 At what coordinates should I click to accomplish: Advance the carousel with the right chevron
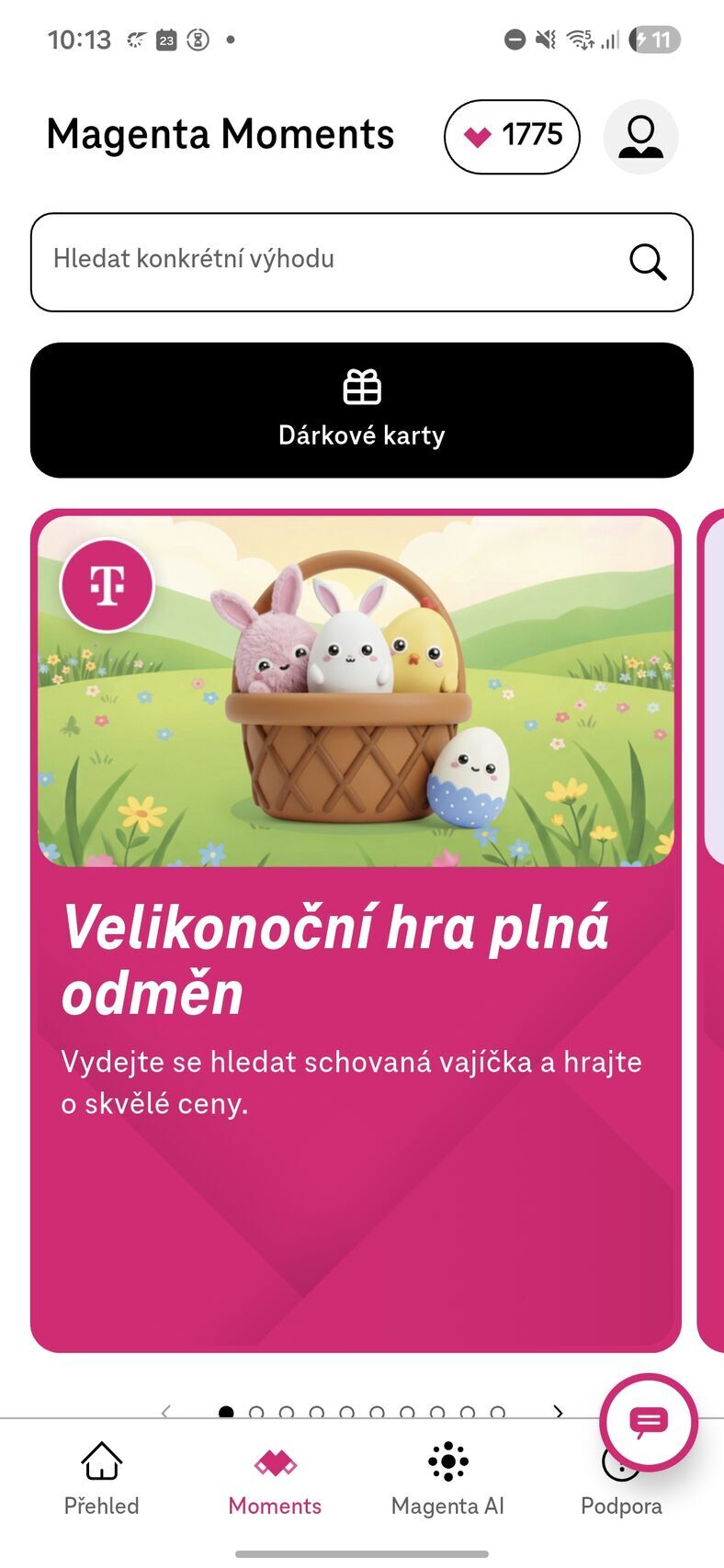tap(559, 1410)
